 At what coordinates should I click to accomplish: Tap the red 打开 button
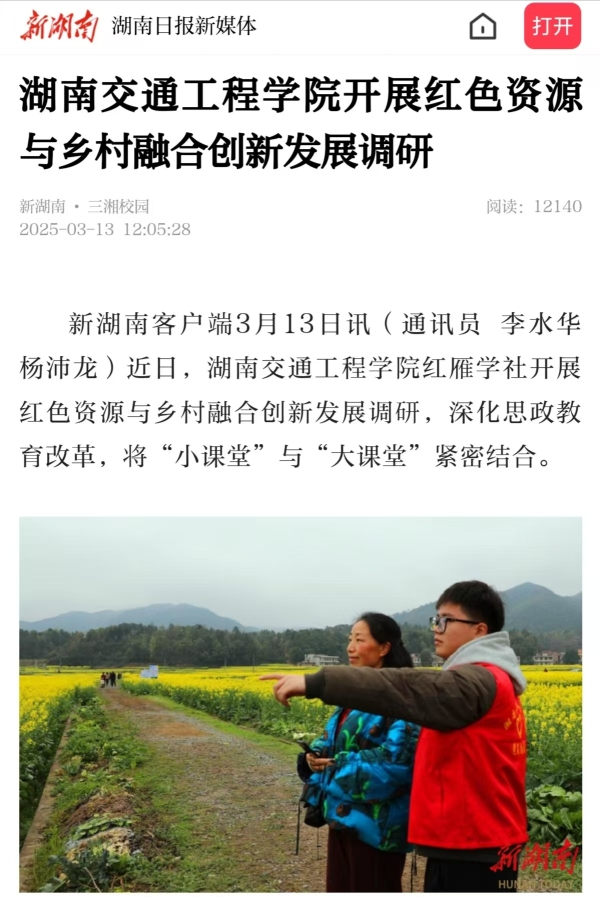point(552,26)
